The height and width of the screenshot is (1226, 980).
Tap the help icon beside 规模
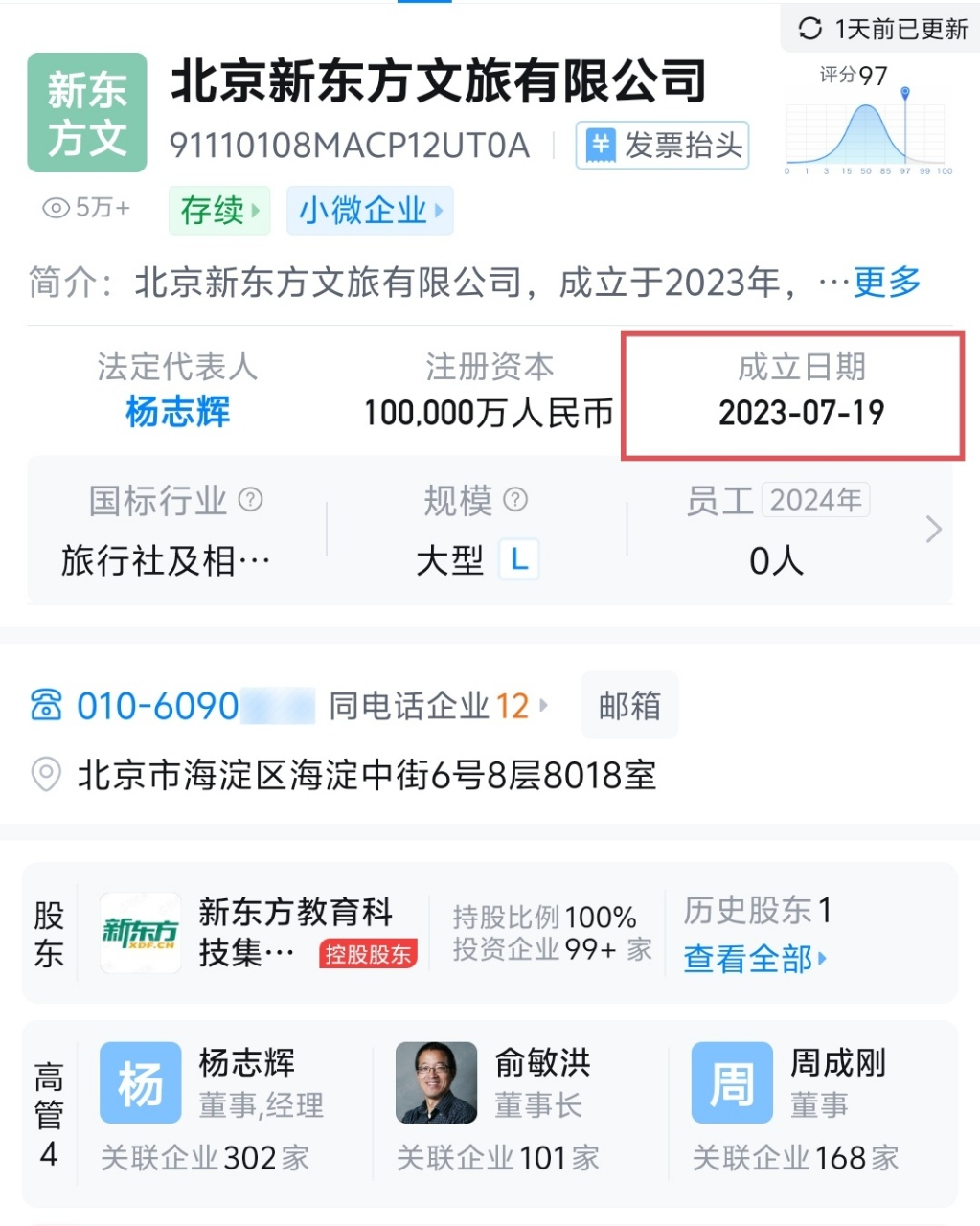pyautogui.click(x=515, y=499)
